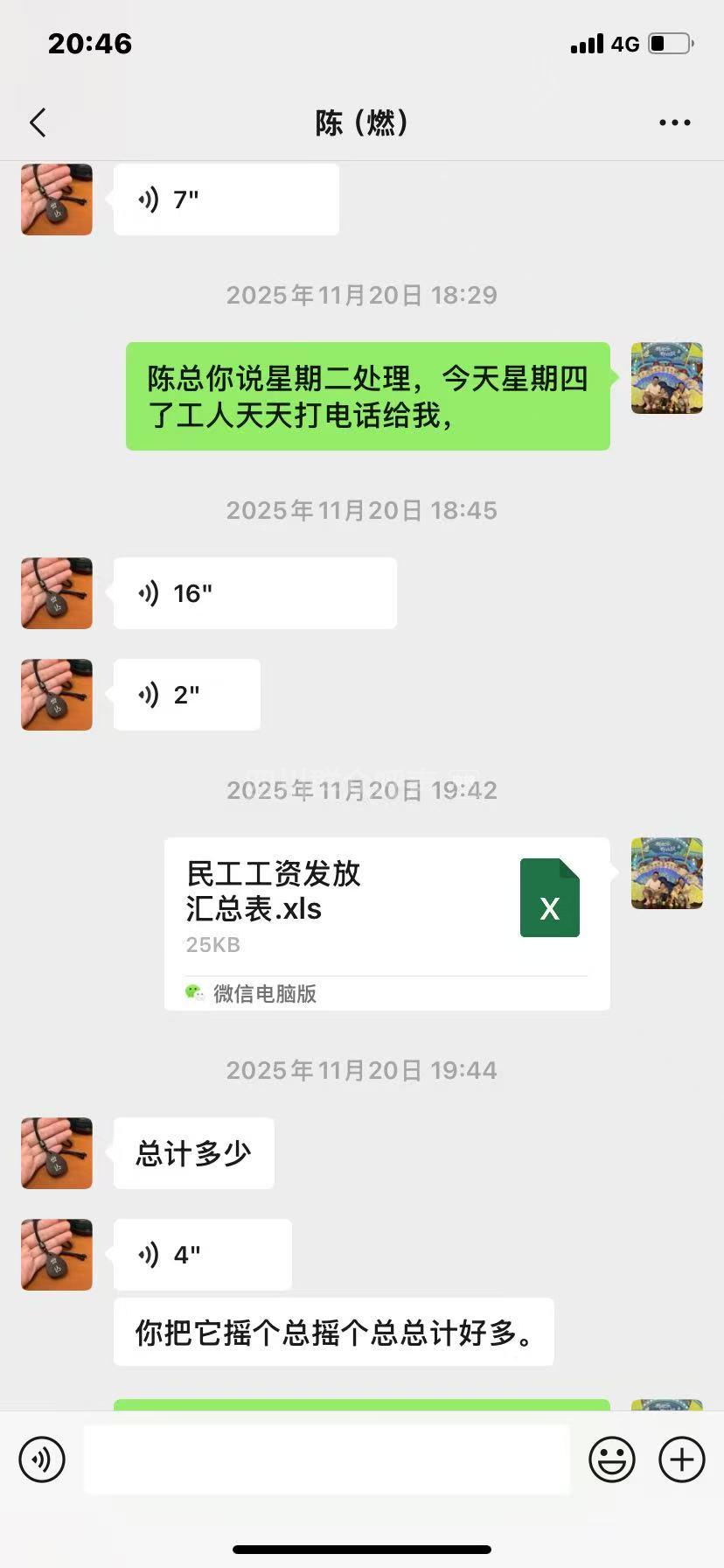Open my avatar beside the xls file
724x1568 pixels.
click(x=667, y=873)
